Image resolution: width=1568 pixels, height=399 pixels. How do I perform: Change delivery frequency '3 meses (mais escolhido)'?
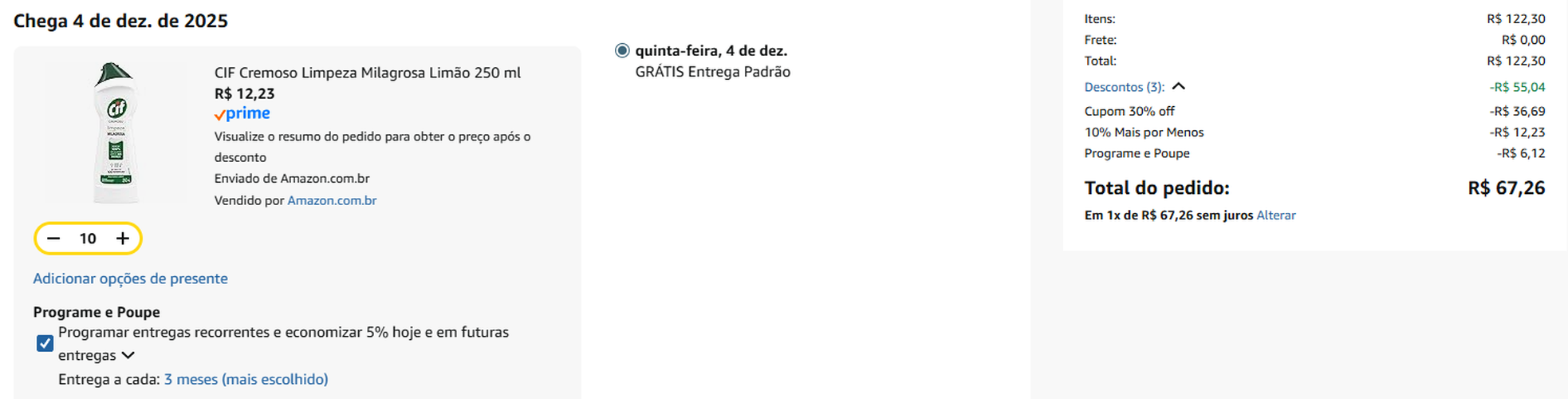pos(246,379)
